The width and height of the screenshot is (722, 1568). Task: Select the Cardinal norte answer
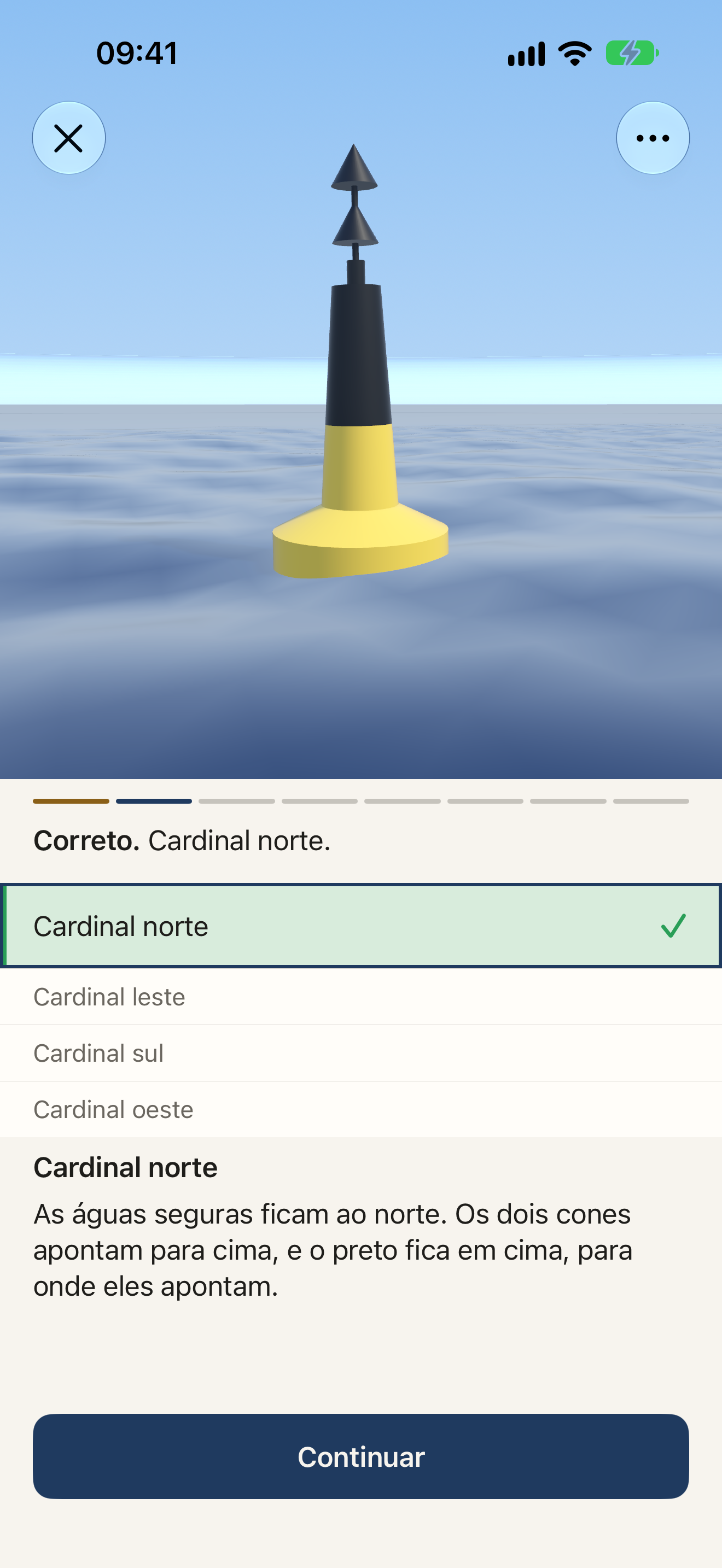[x=361, y=926]
